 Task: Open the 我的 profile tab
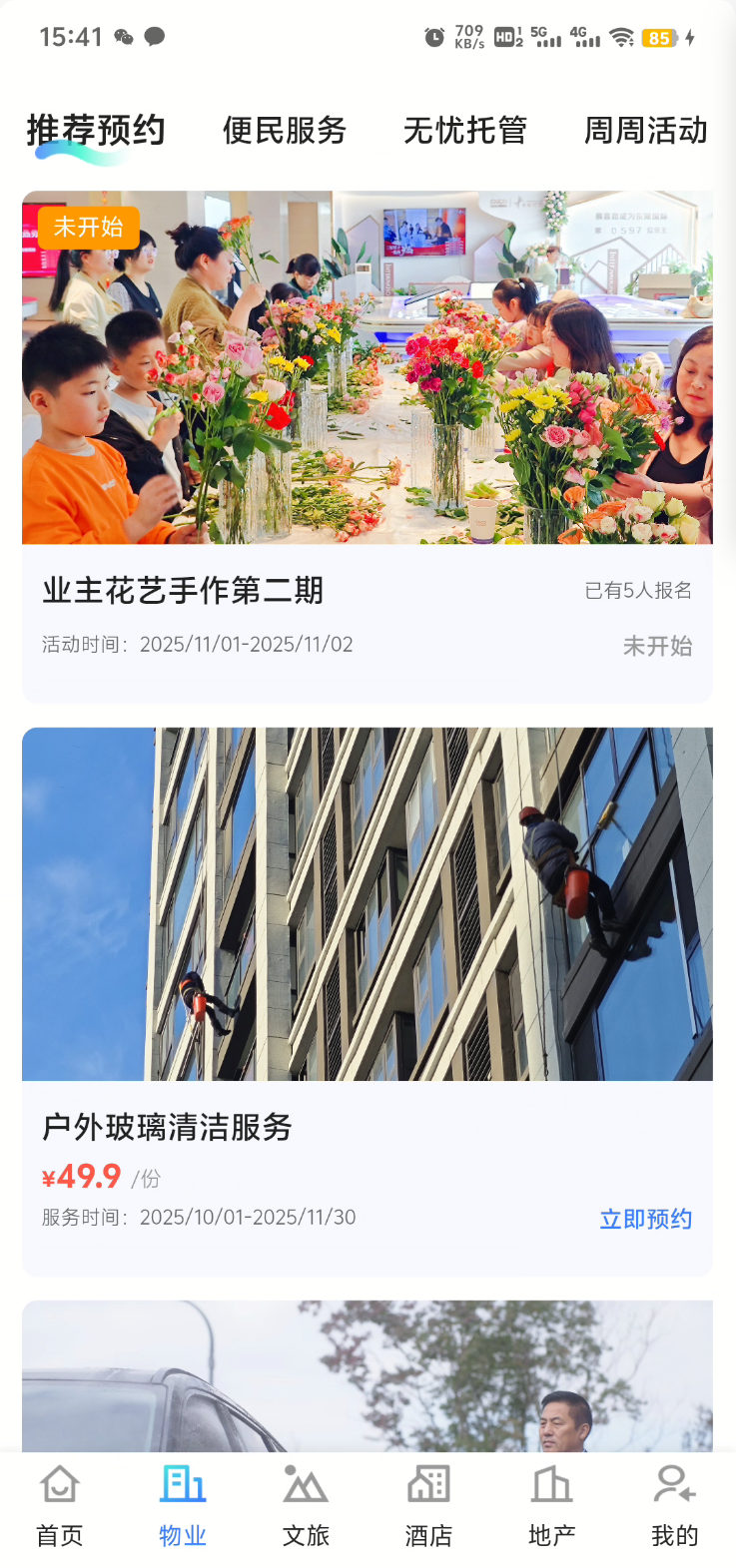coord(674,1507)
